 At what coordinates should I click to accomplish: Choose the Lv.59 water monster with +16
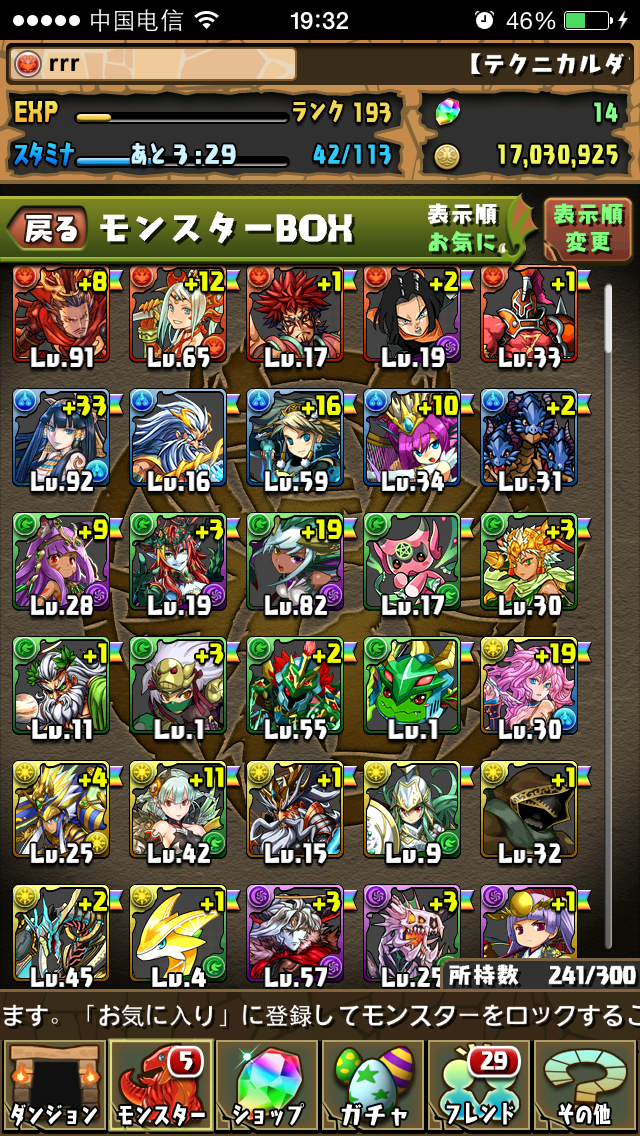(x=295, y=440)
